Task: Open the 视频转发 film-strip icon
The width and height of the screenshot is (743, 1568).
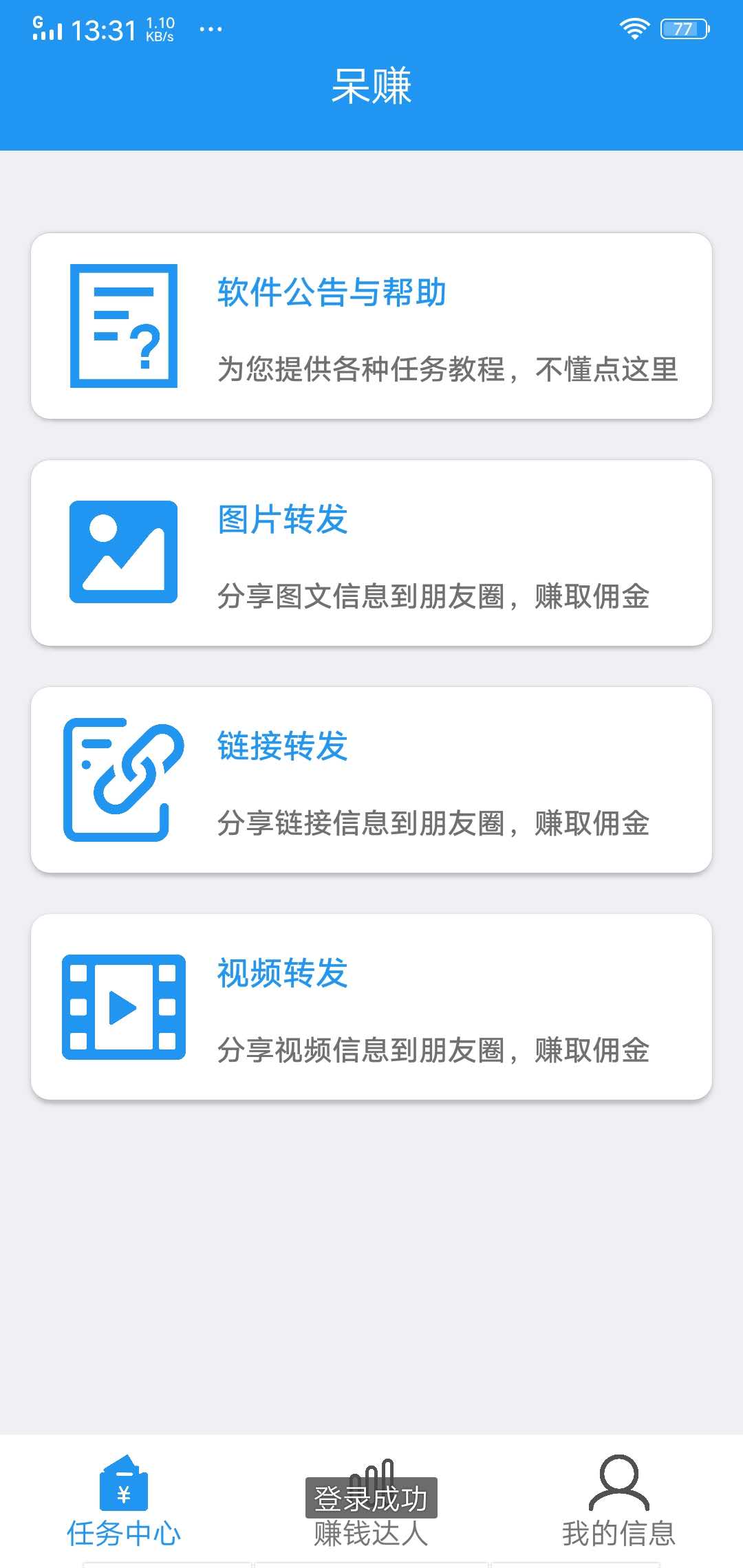Action: pos(122,1005)
